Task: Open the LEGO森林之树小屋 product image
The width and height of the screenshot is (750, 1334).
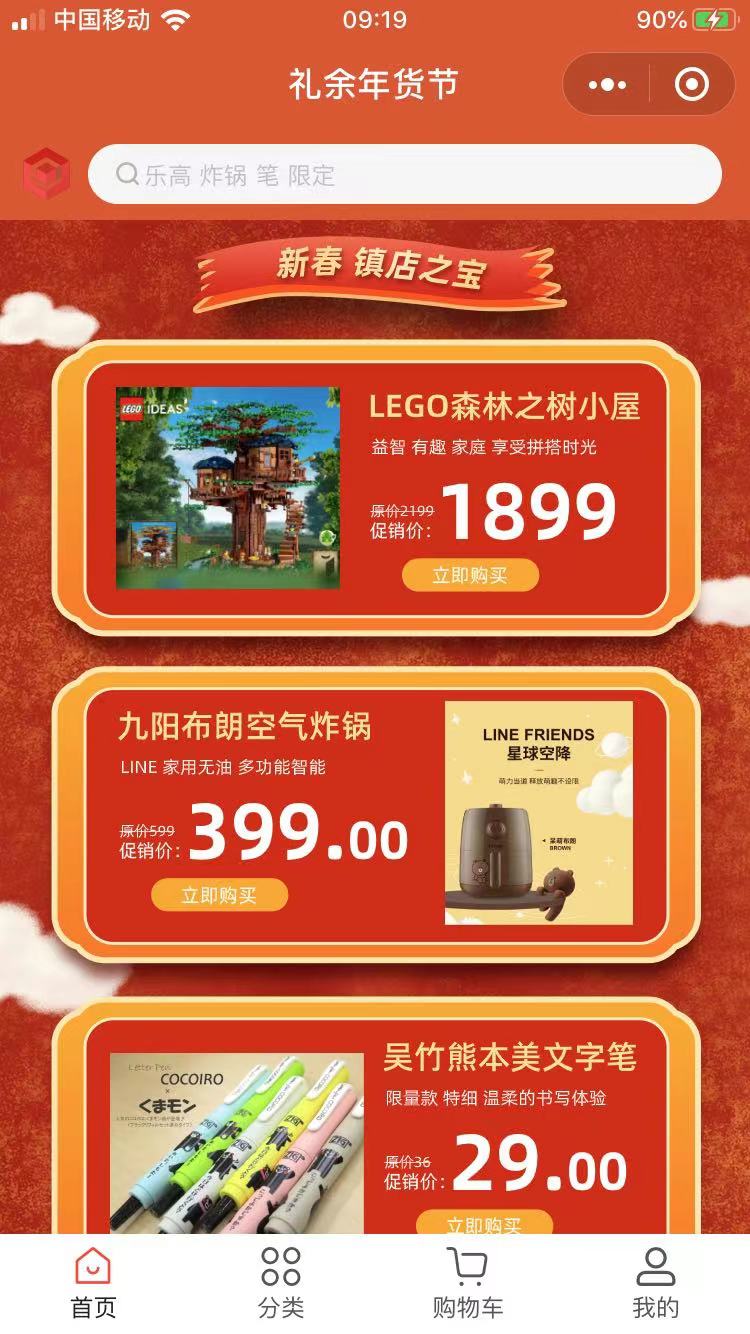Action: (228, 488)
